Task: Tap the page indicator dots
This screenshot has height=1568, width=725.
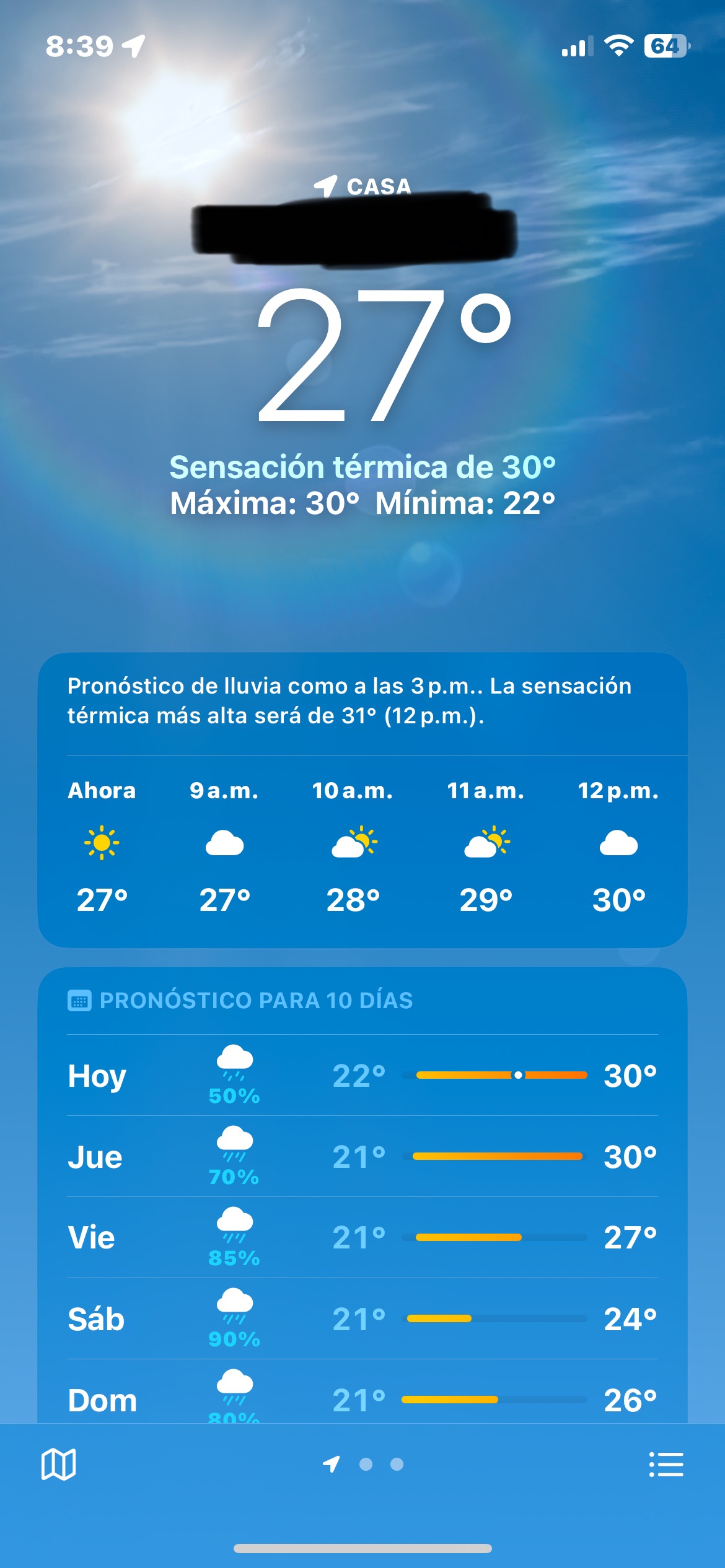Action: point(366,1465)
